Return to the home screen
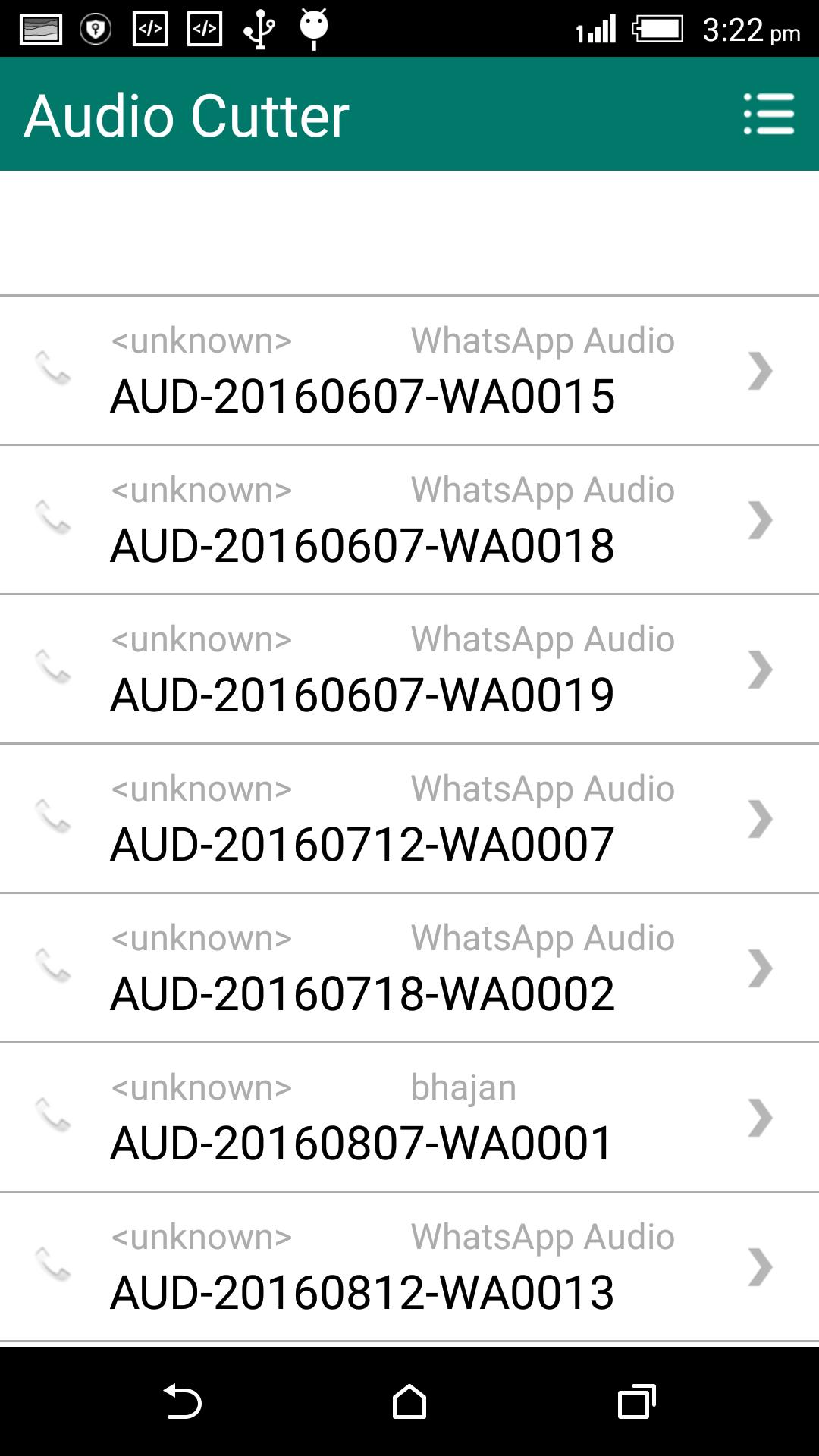The image size is (819, 1456). (409, 1401)
